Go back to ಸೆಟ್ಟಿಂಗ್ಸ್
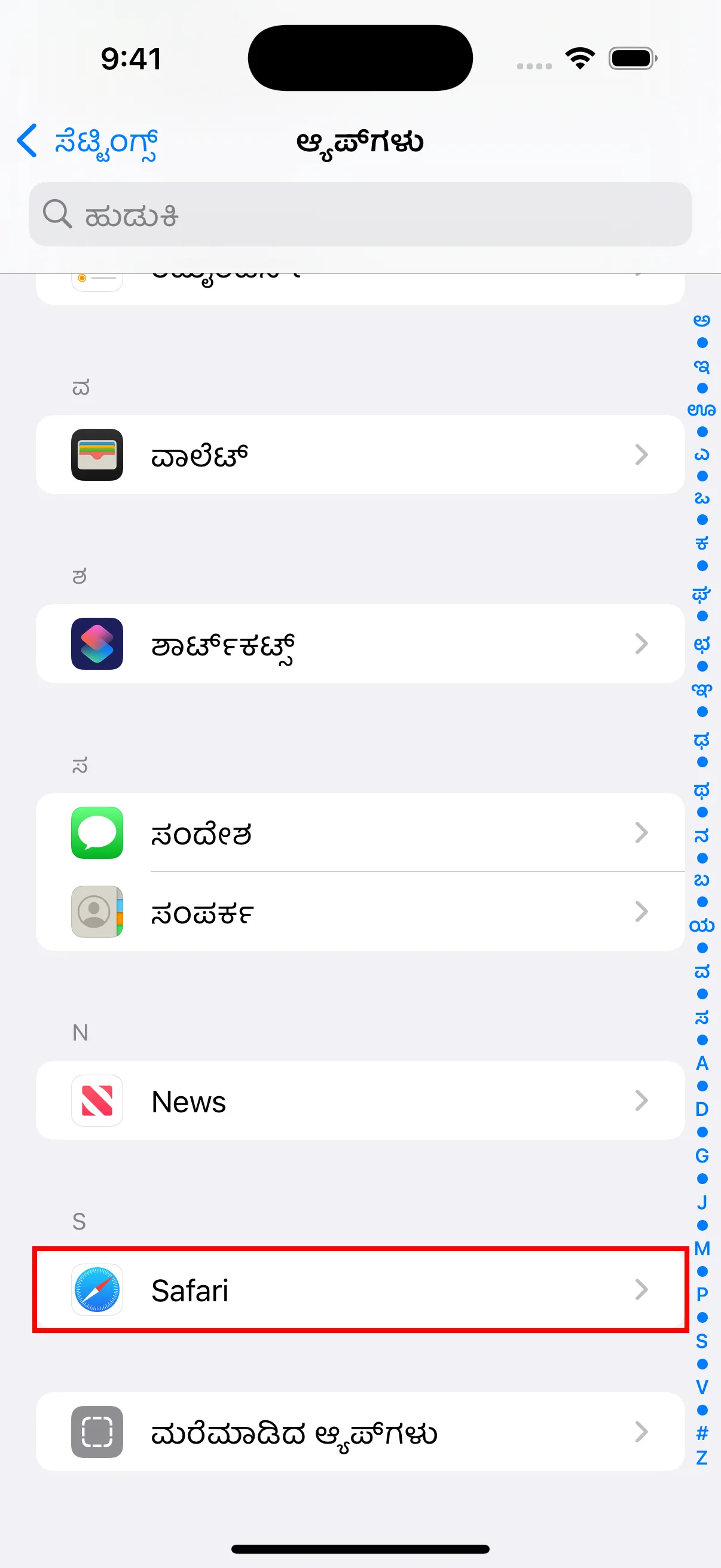The width and height of the screenshot is (721, 1568). click(88, 142)
